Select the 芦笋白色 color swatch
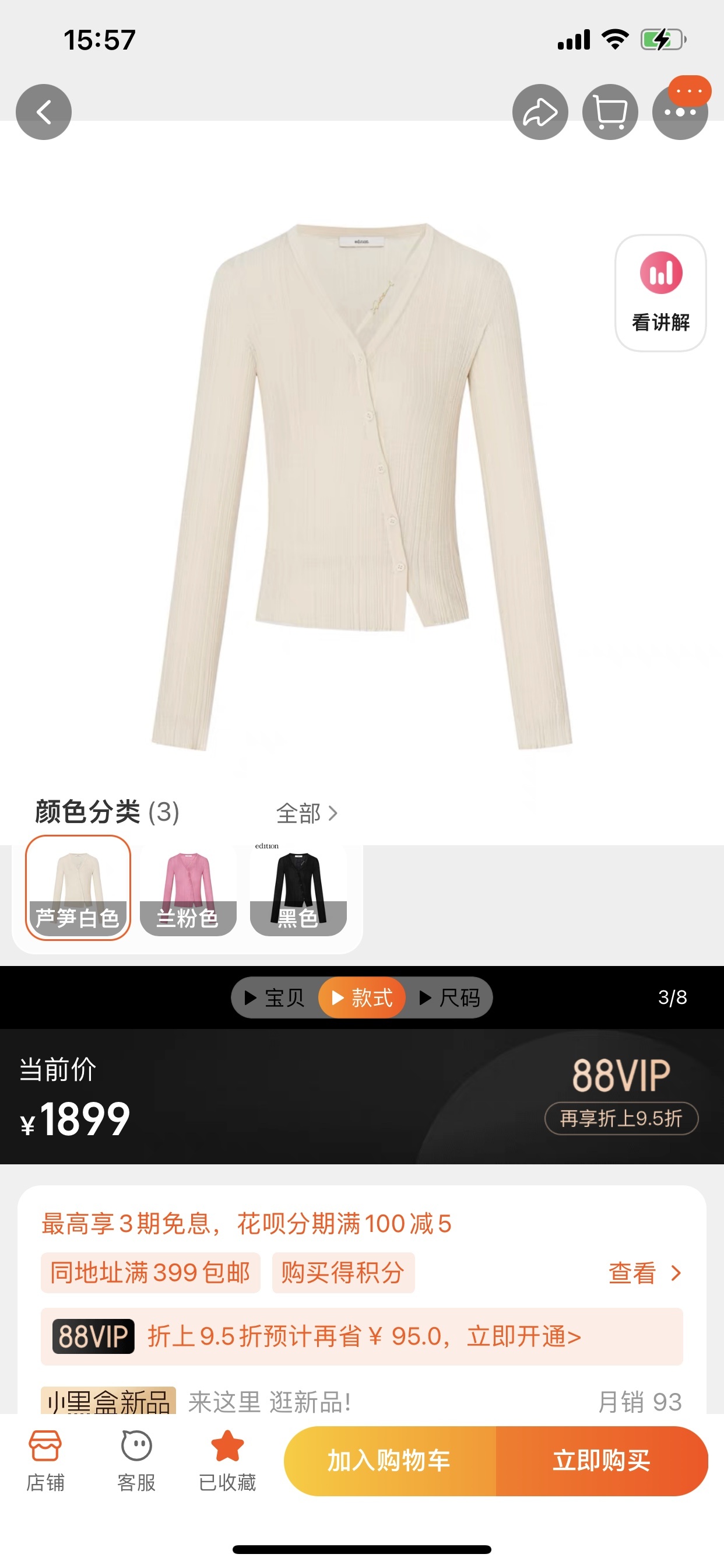724x1568 pixels. [78, 888]
